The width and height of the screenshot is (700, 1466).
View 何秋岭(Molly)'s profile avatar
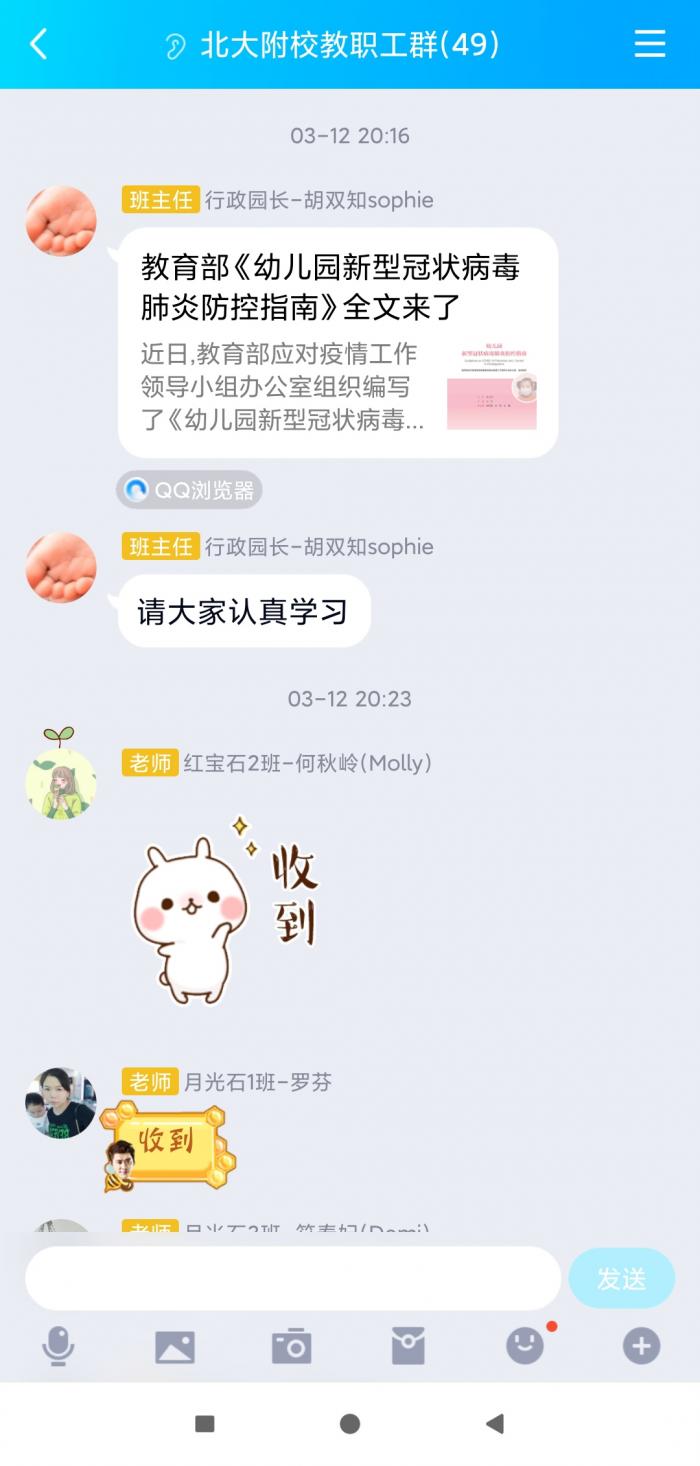(x=61, y=784)
